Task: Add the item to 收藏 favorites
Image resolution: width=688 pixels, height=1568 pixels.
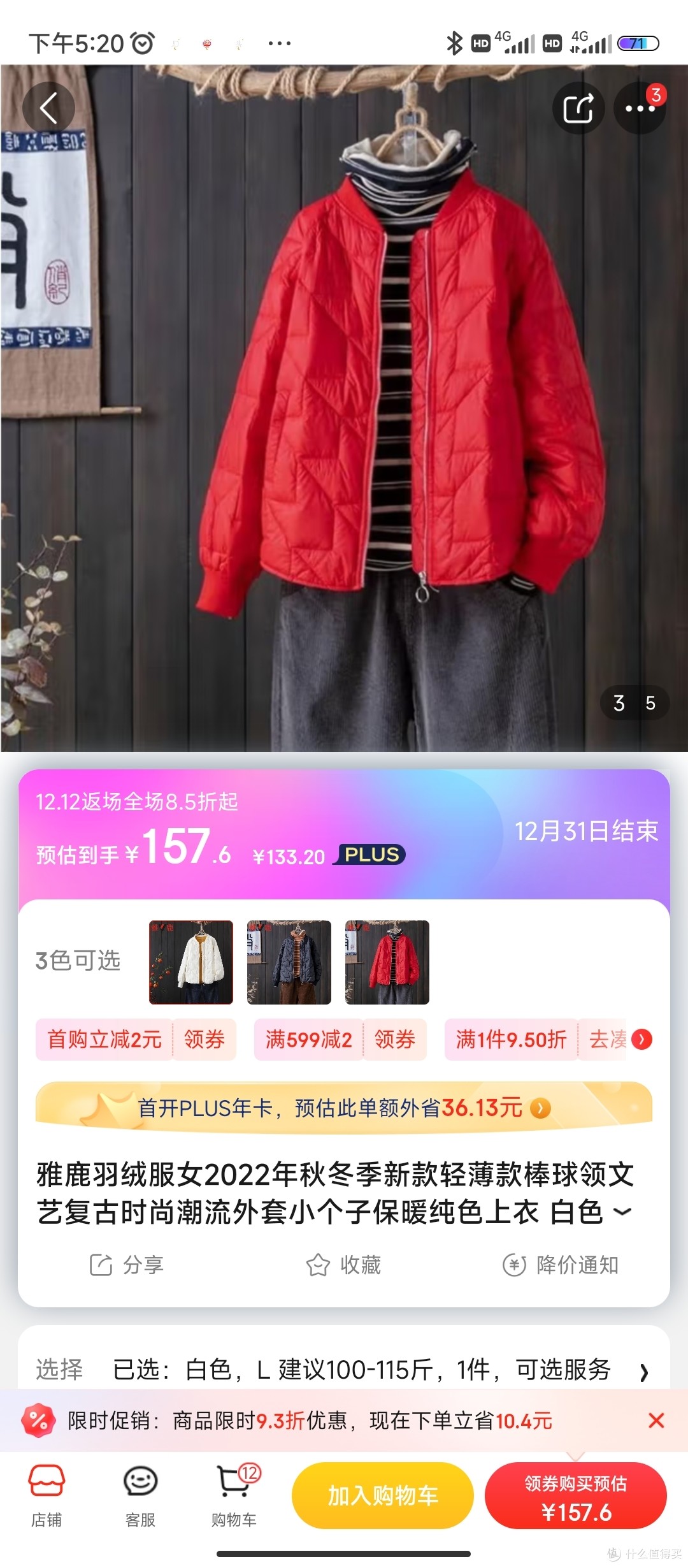Action: click(343, 1265)
